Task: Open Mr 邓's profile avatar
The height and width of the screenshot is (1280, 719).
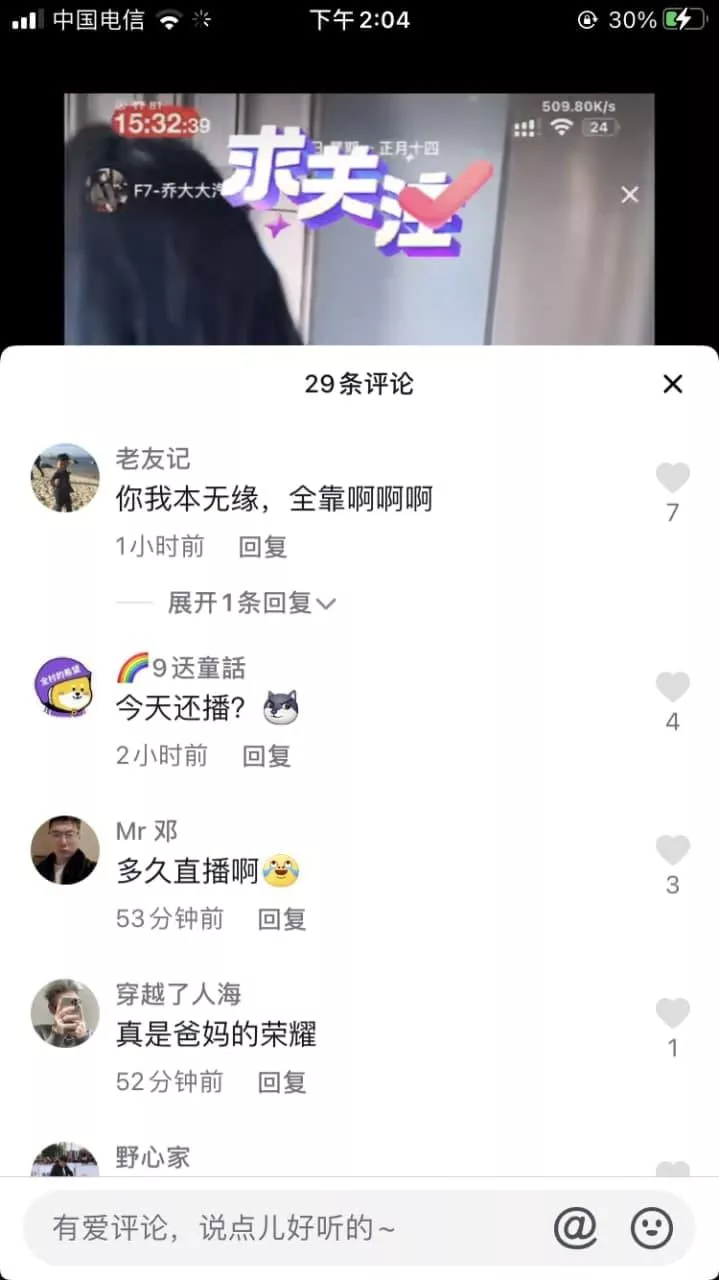Action: point(66,850)
